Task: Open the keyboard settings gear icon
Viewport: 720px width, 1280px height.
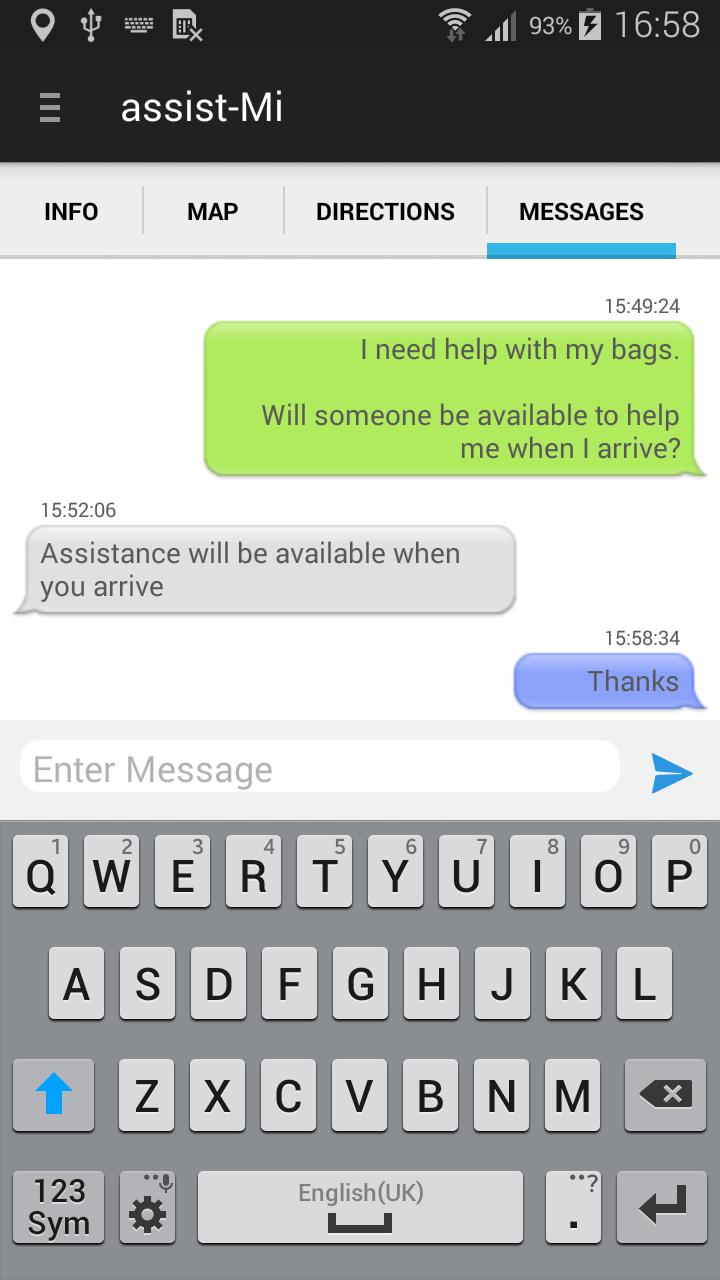Action: (x=146, y=1207)
